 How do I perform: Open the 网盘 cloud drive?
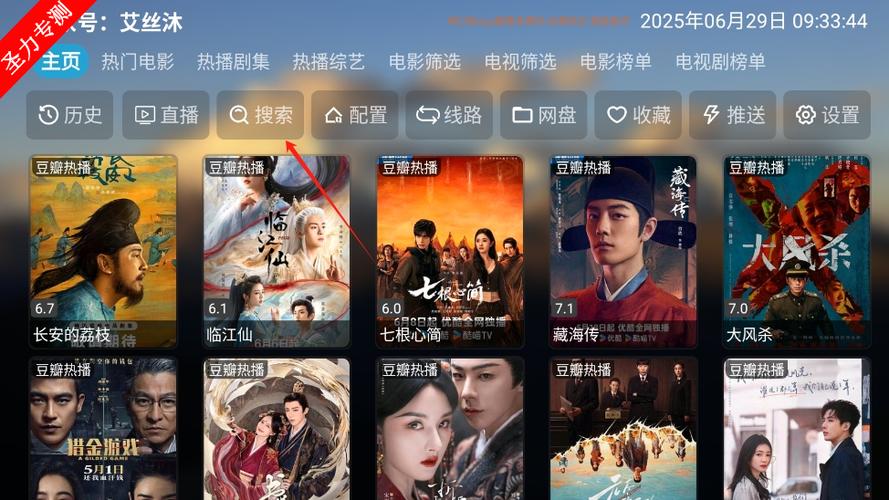(x=544, y=115)
